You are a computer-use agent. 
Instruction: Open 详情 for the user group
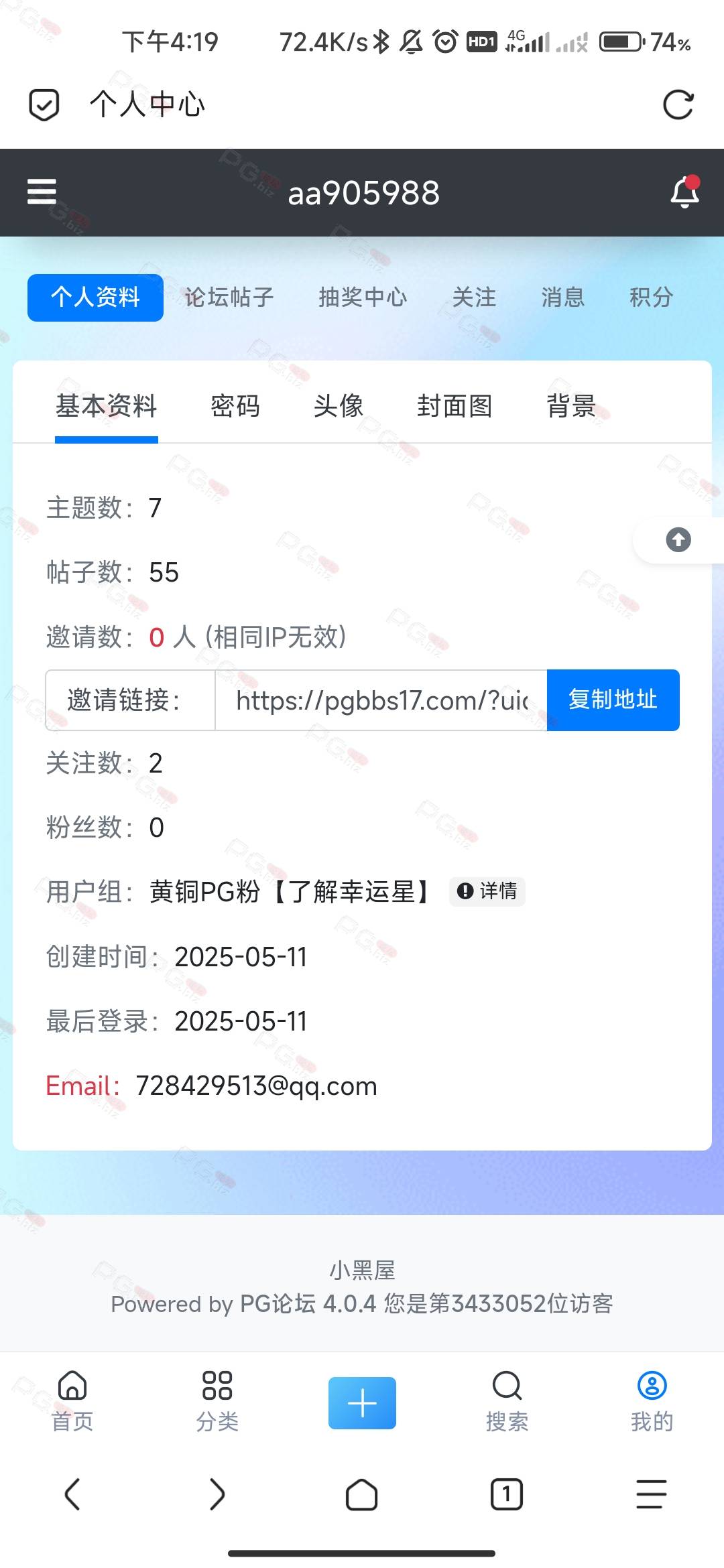tap(487, 891)
